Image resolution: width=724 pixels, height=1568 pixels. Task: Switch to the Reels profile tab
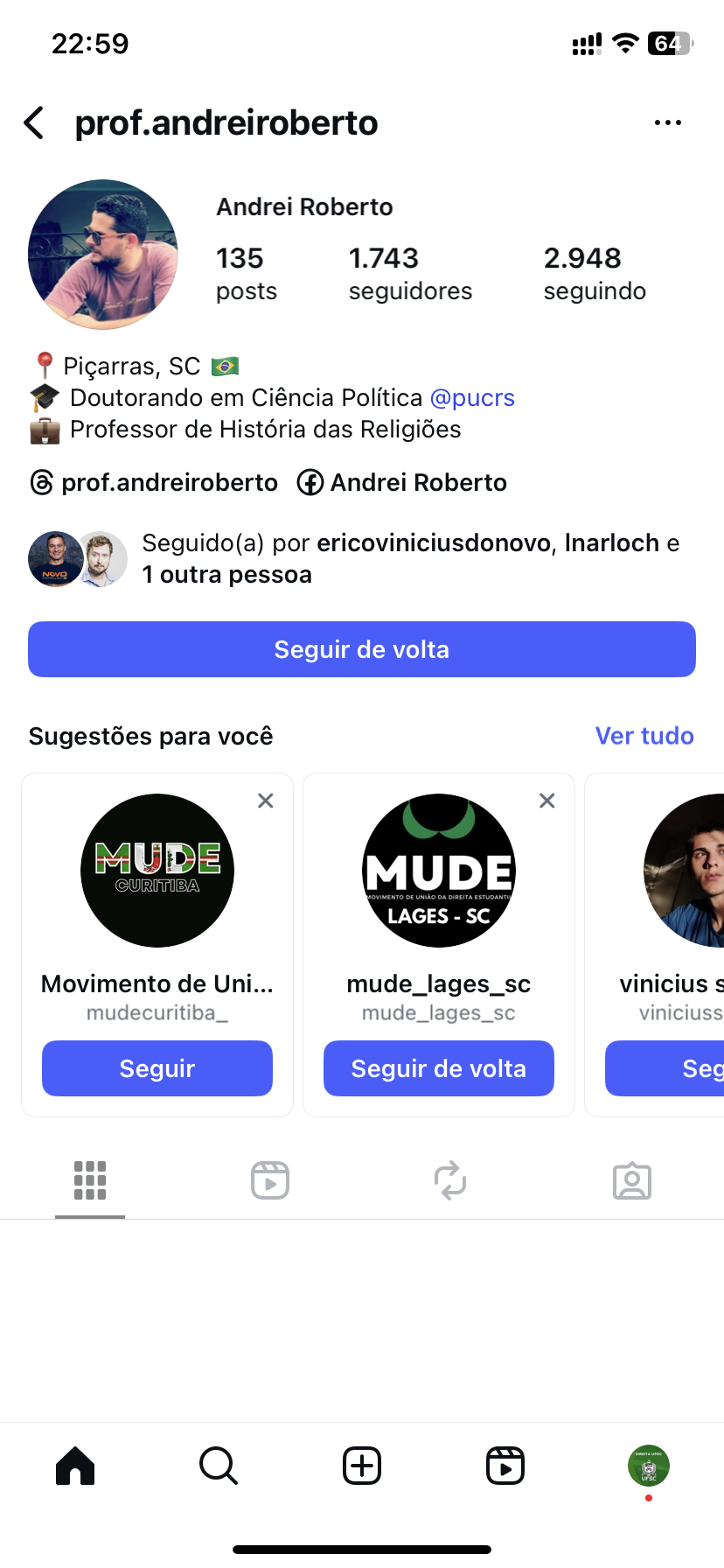[x=270, y=1180]
